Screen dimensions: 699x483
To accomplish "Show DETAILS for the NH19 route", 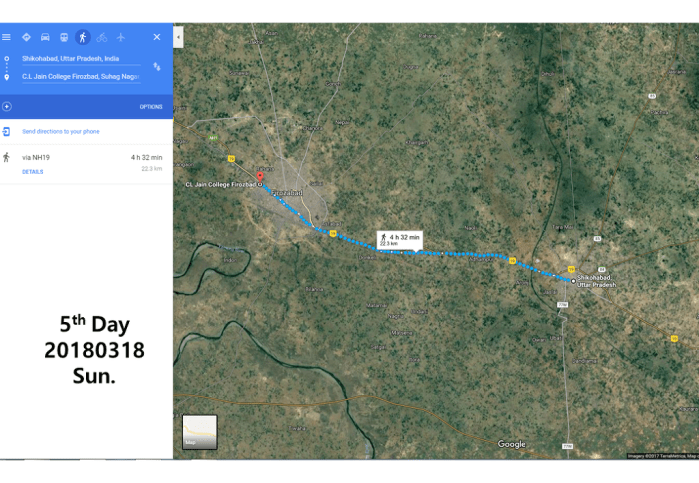I will 33,172.
